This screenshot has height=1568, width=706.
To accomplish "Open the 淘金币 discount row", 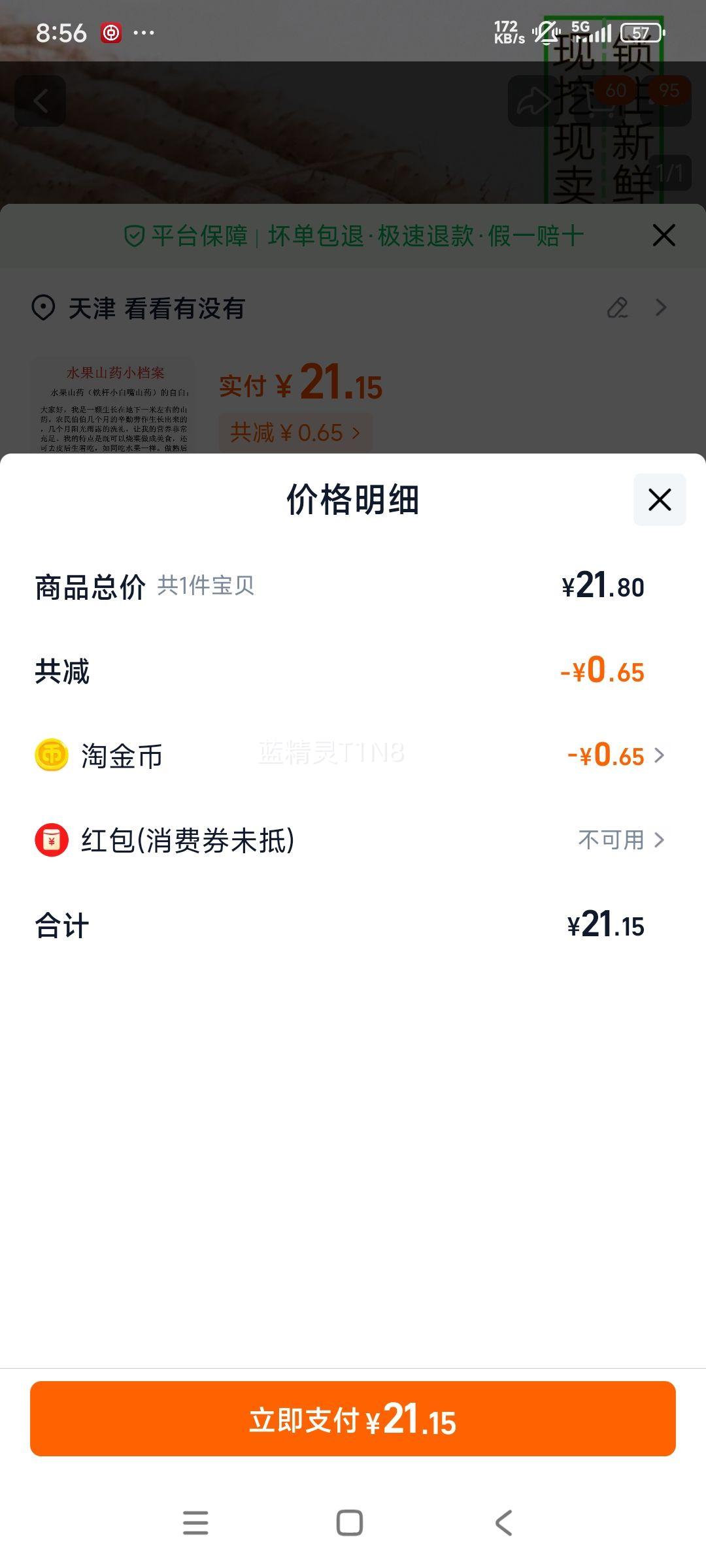I will [x=353, y=756].
